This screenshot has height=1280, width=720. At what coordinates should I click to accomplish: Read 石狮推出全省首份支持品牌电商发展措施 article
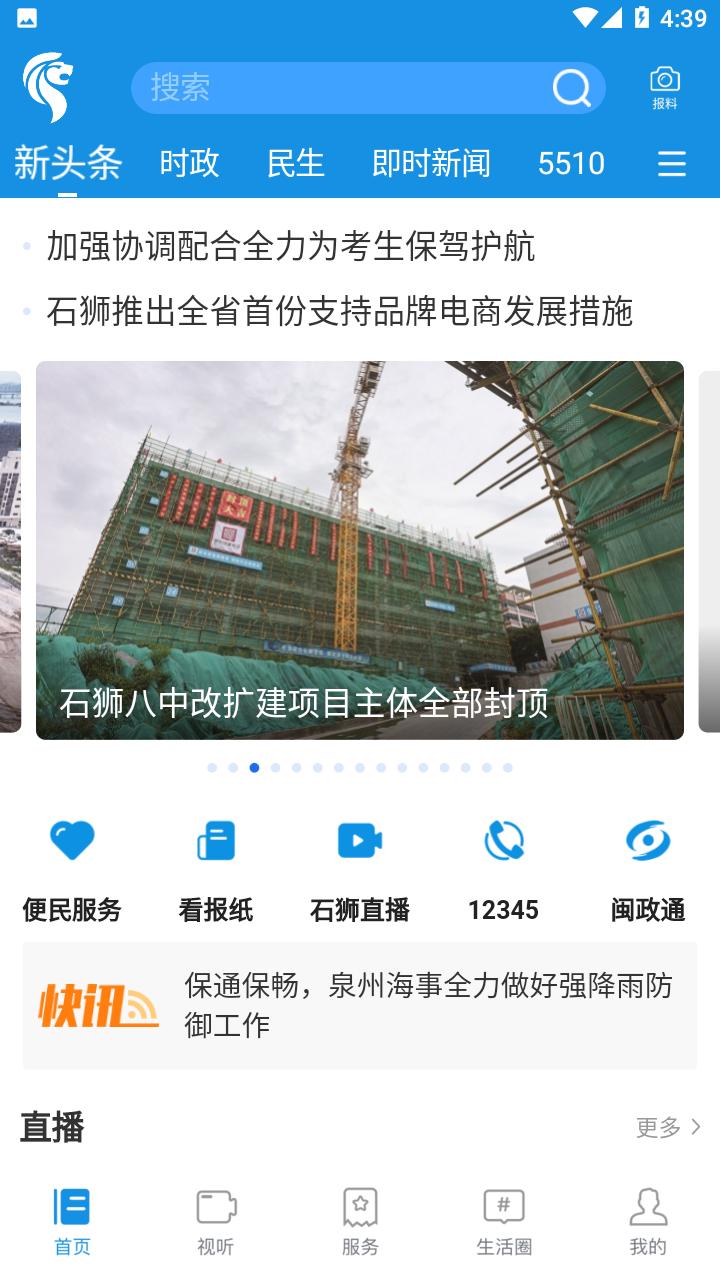pos(339,311)
